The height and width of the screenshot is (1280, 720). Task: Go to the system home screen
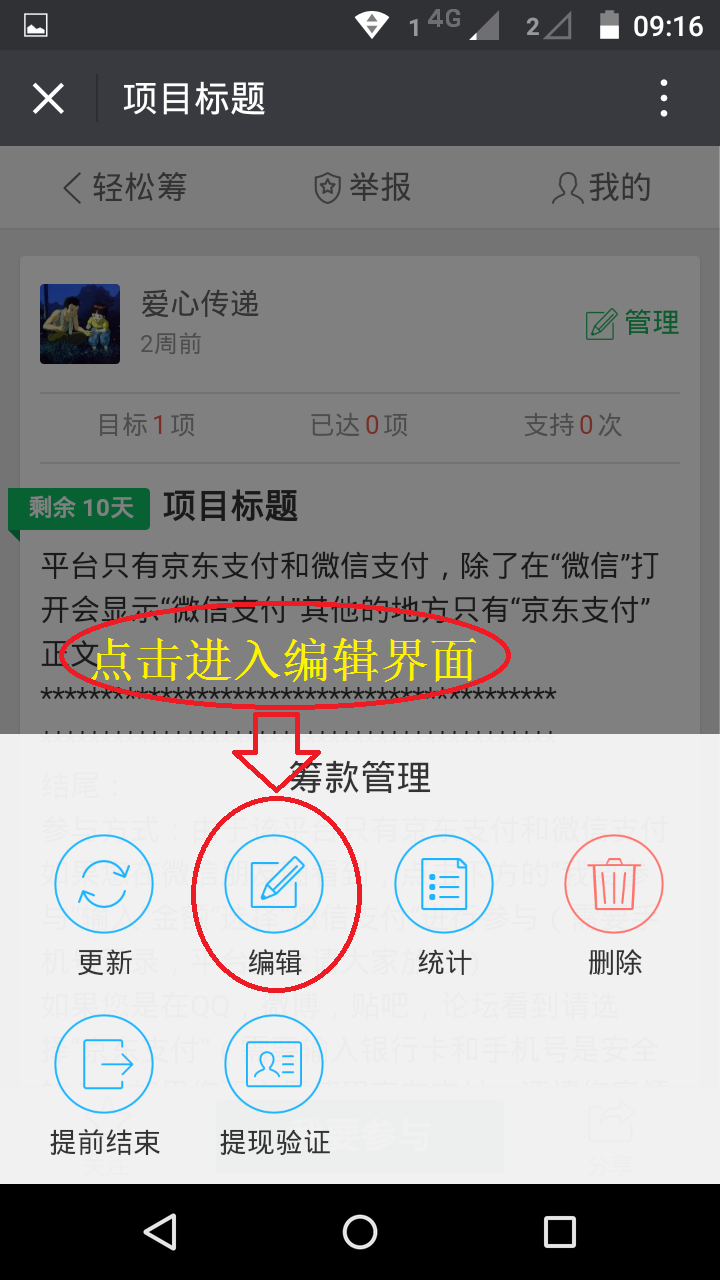[360, 1232]
